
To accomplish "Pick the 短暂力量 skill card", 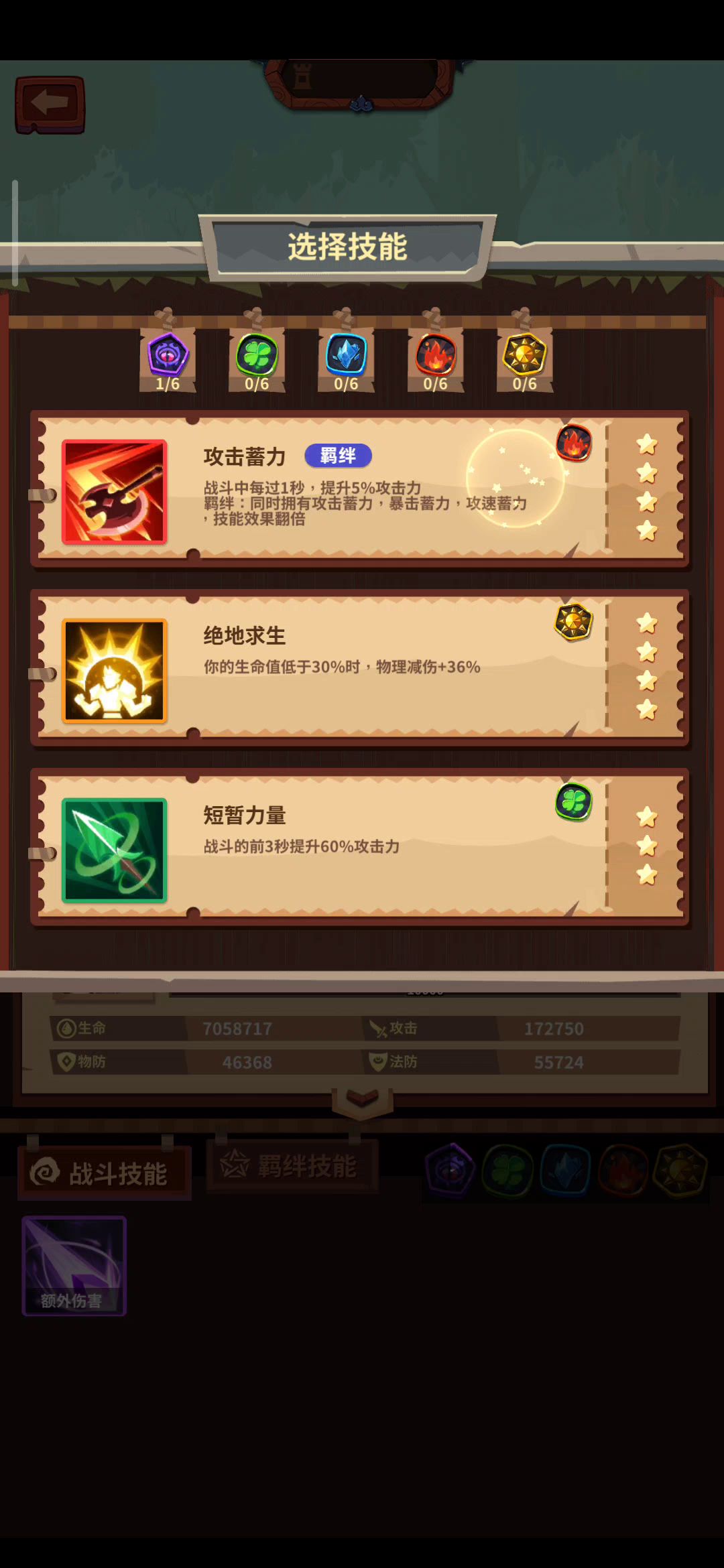I will (359, 848).
